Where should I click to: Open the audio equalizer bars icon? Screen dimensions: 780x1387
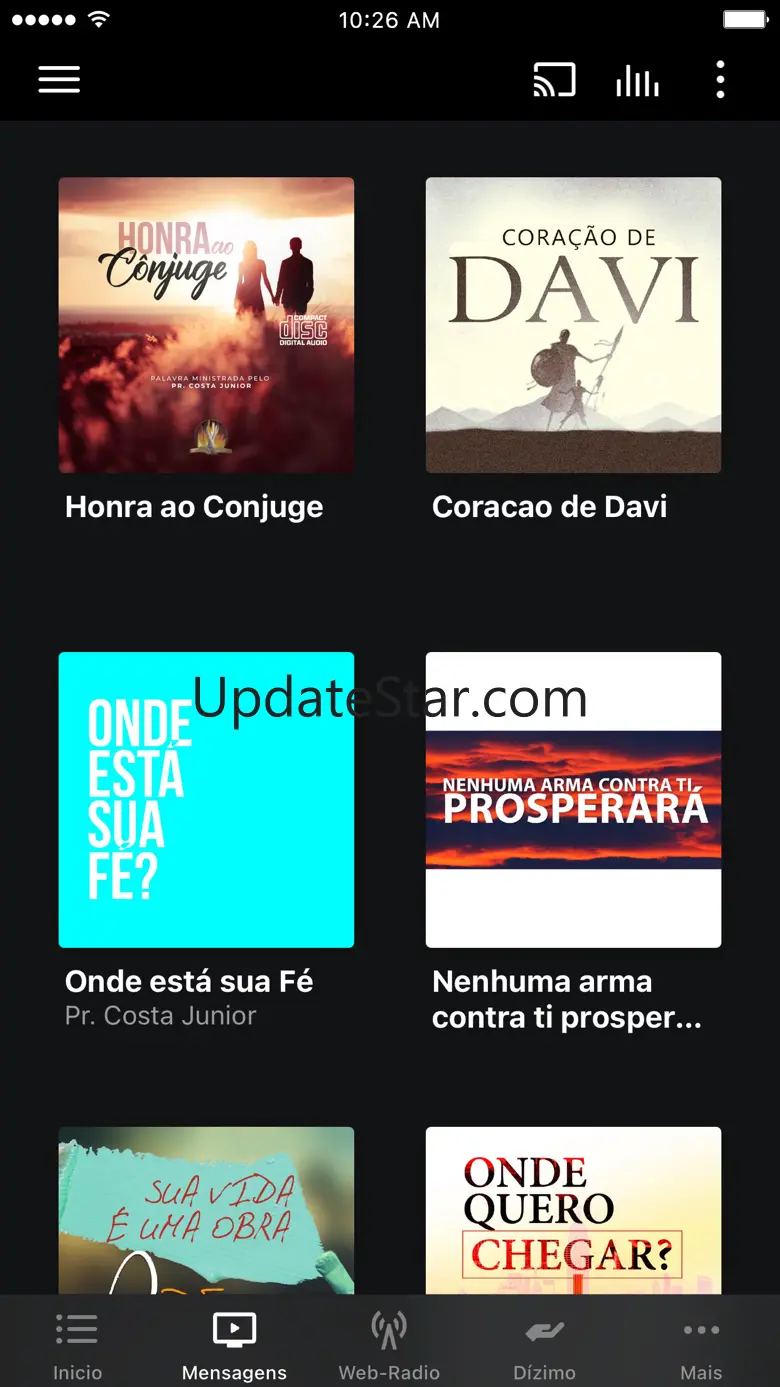637,80
